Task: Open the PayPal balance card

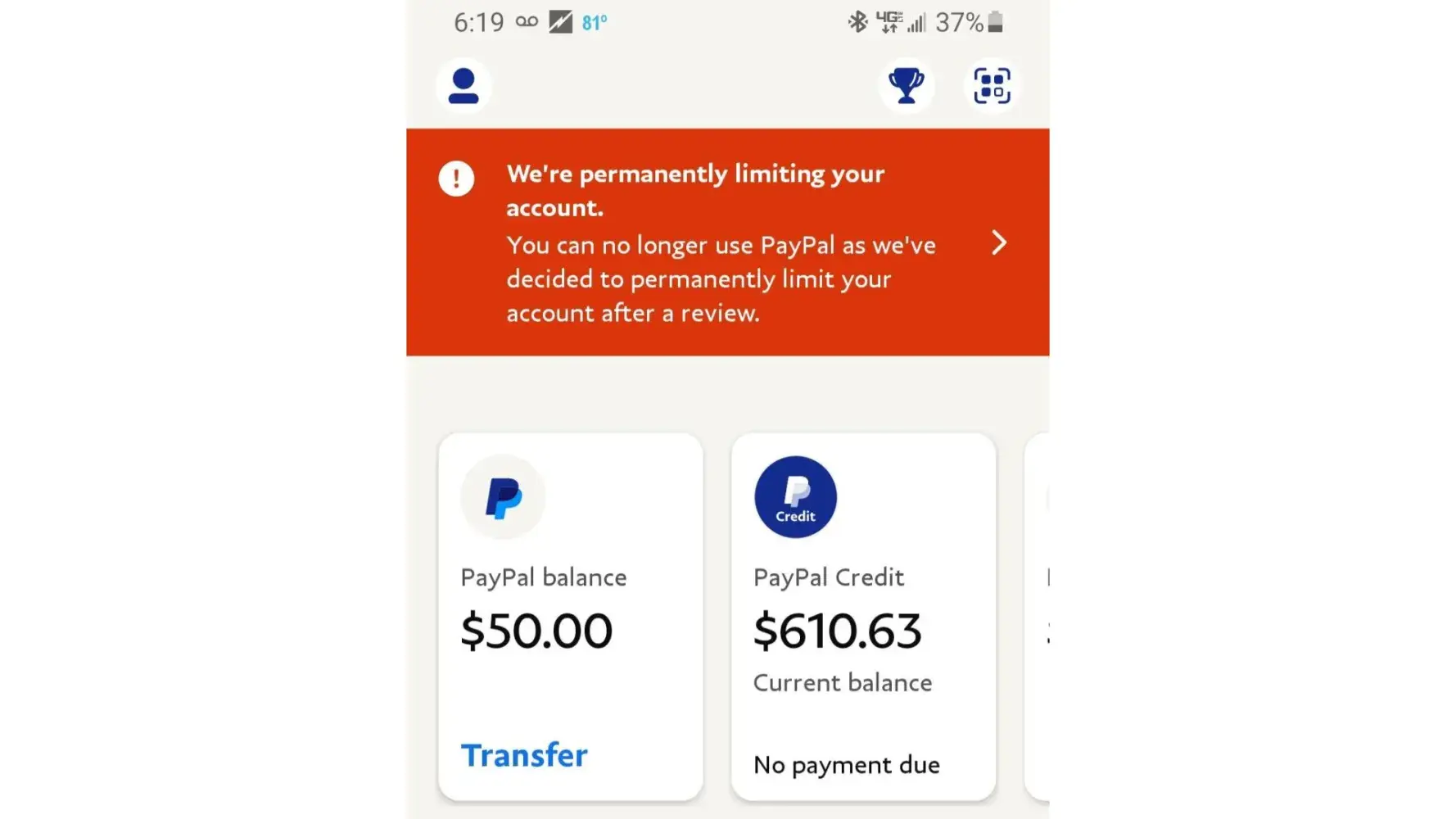Action: click(x=570, y=606)
